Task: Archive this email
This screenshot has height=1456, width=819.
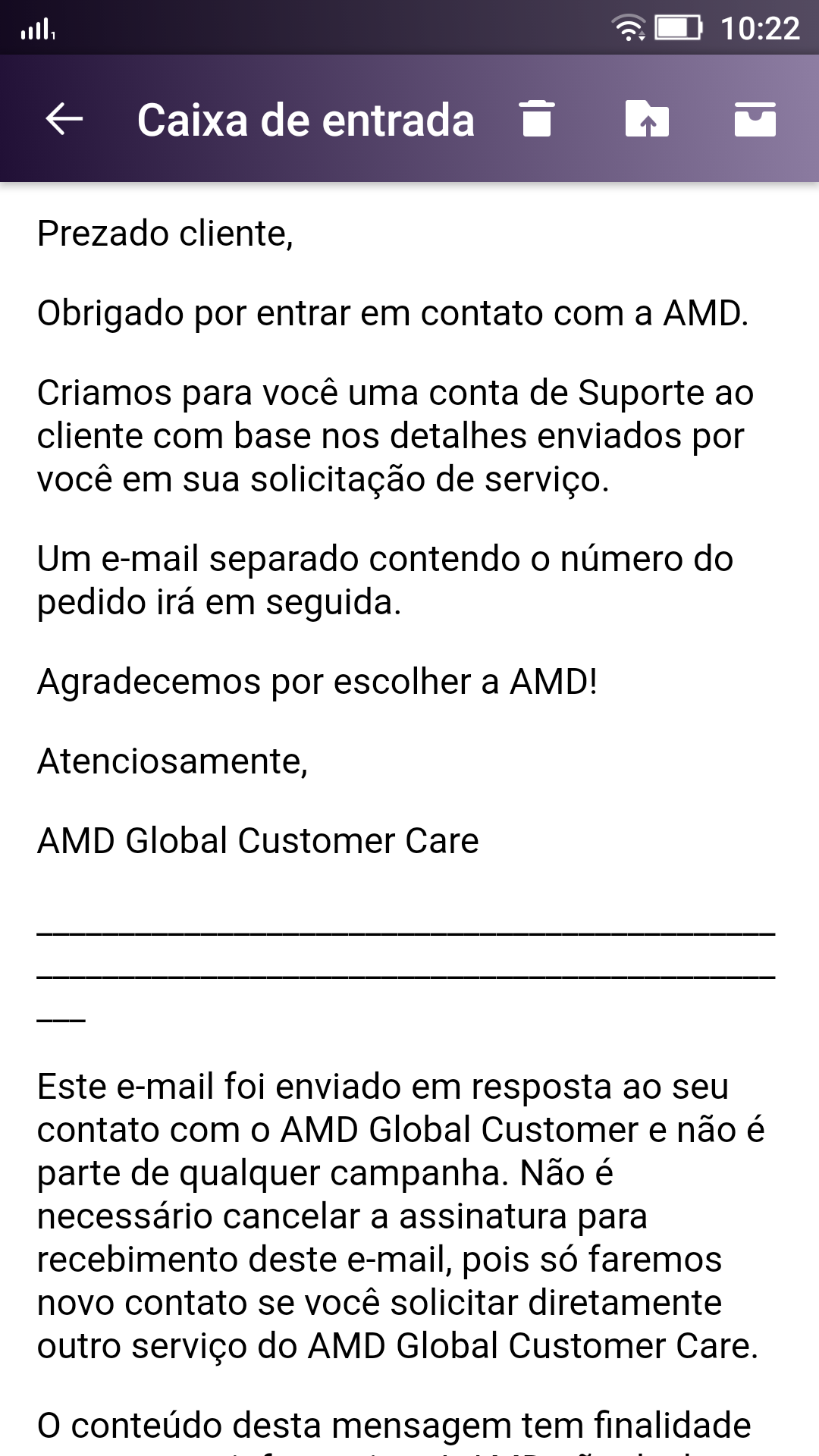Action: 755,119
